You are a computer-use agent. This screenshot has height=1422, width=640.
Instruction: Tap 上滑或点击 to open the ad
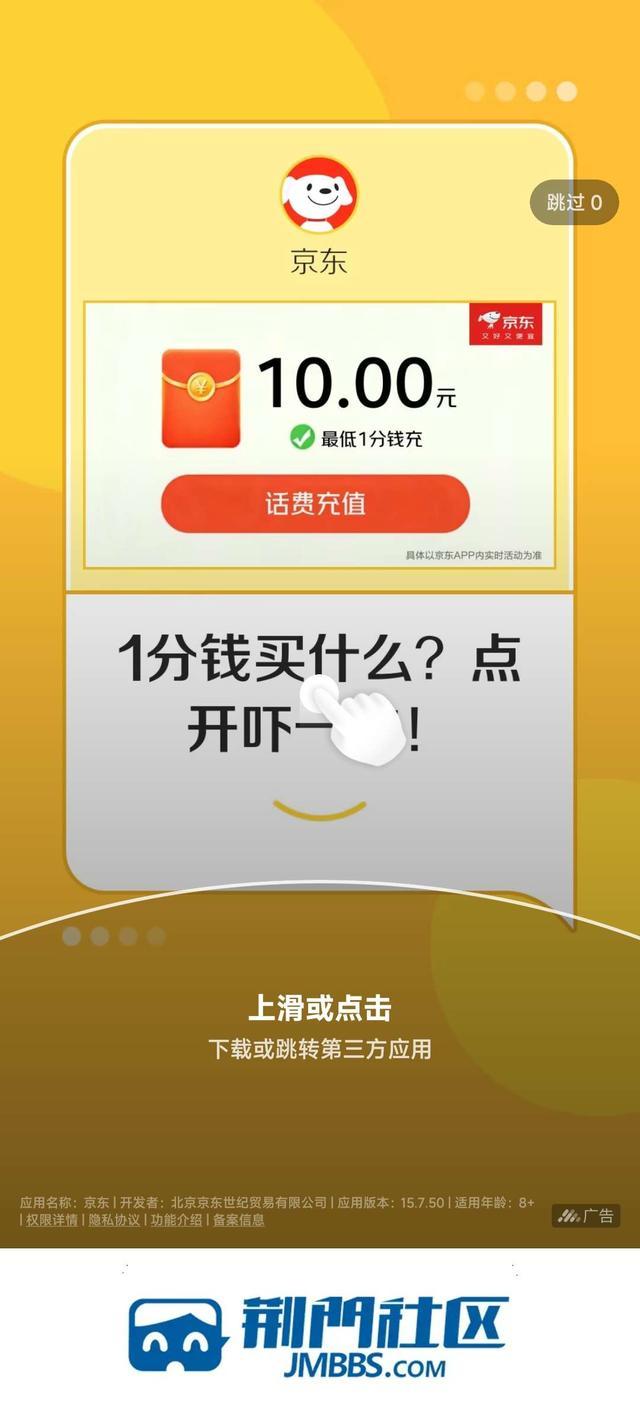click(319, 1008)
